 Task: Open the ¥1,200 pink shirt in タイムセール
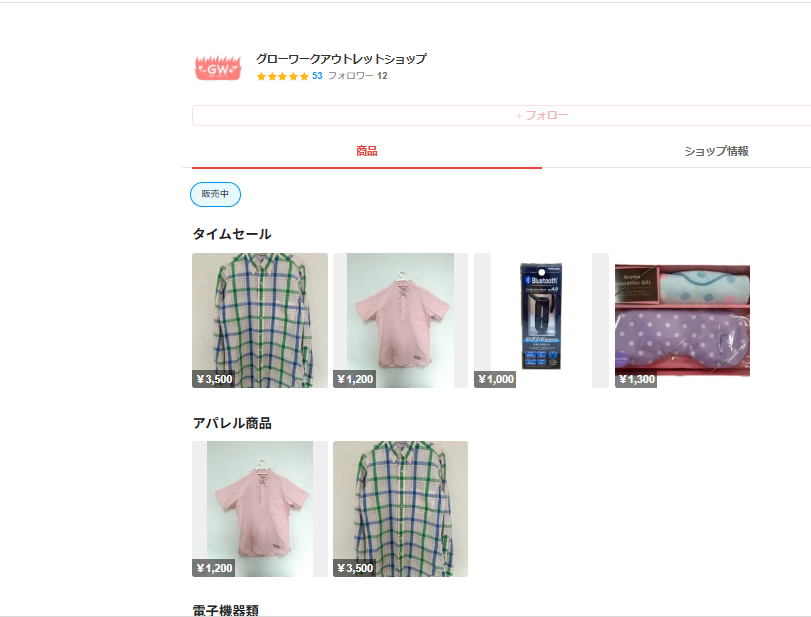400,320
